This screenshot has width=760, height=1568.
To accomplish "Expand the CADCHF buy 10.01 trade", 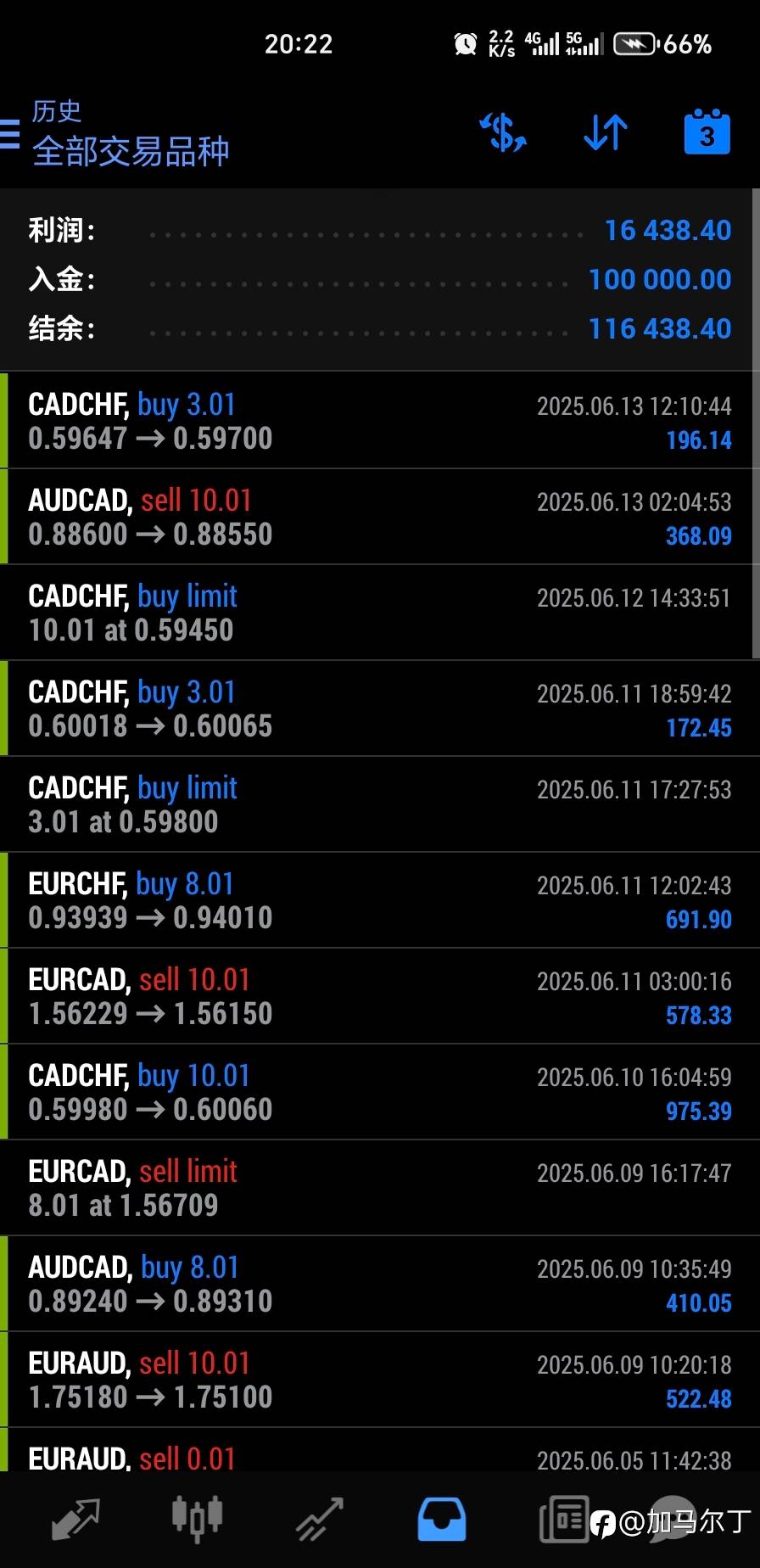I will click(378, 1092).
